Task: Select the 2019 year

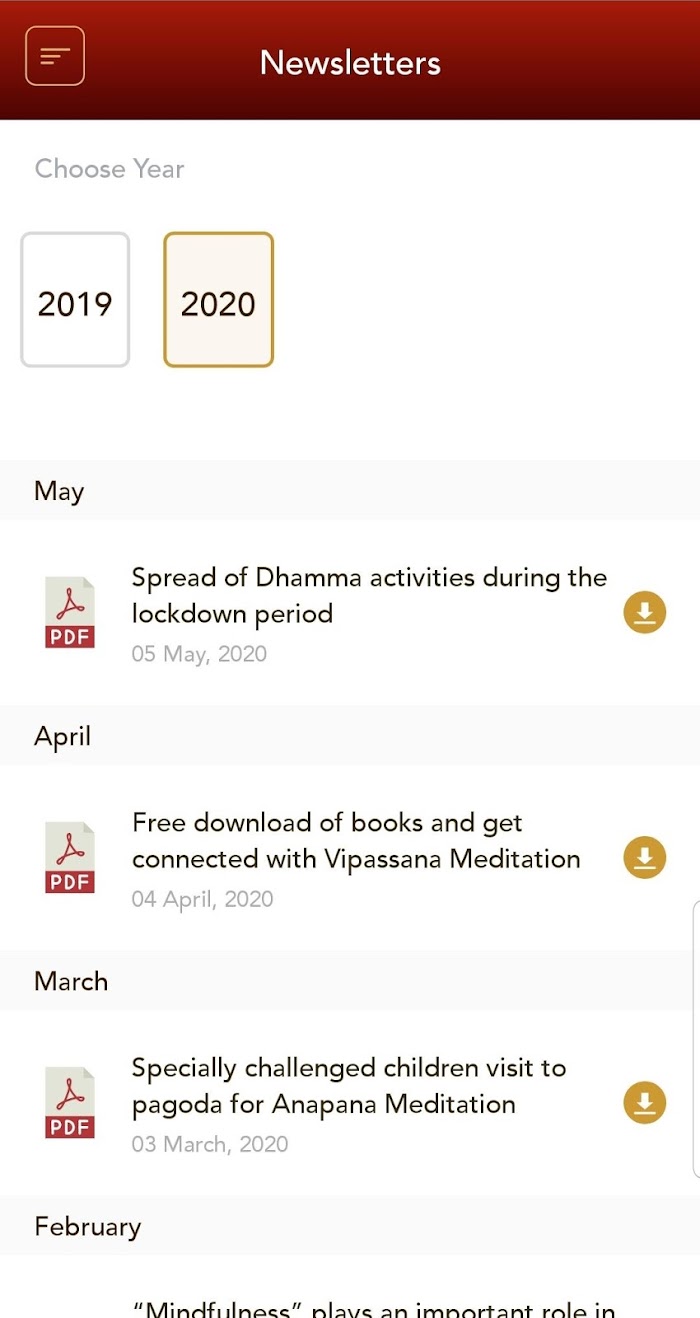Action: tap(75, 300)
